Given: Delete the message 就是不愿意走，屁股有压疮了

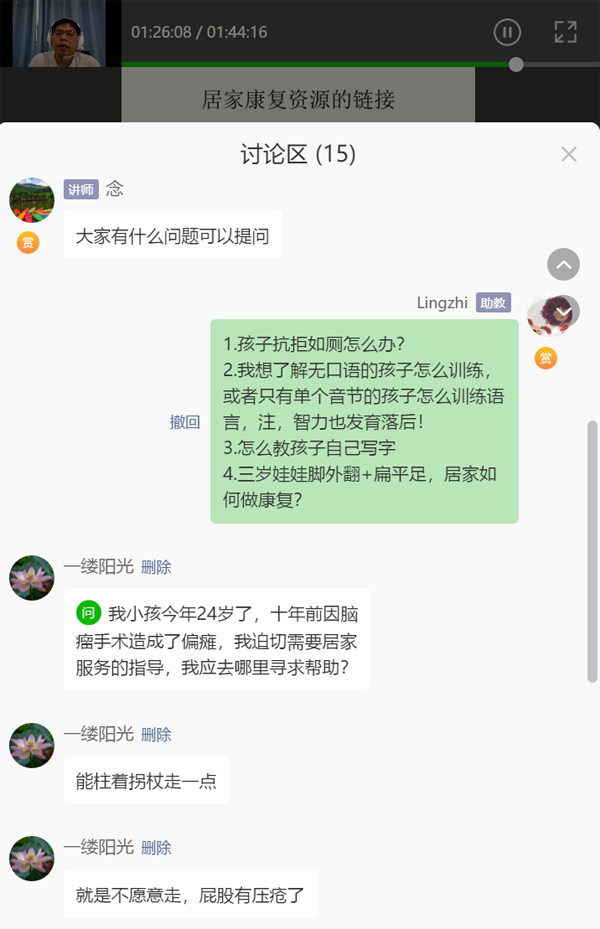Looking at the screenshot, I should click(156, 848).
